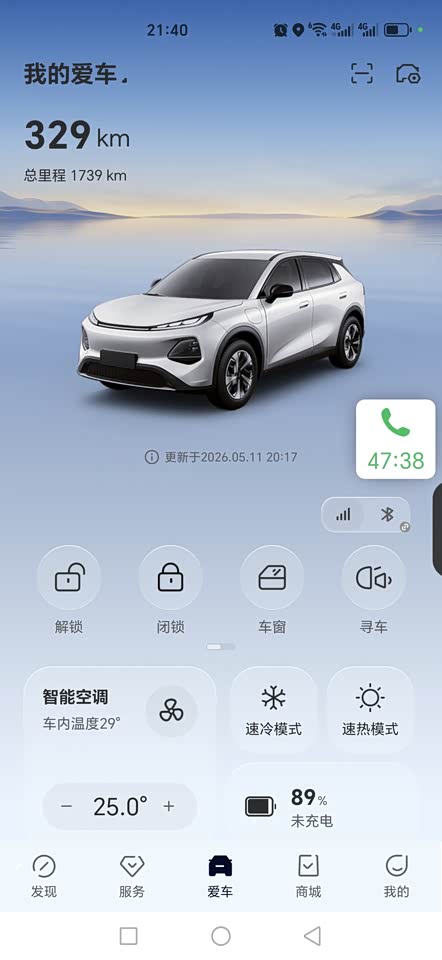Open the vehicle settings icon at top right
This screenshot has width=442, height=960.
pos(408,73)
